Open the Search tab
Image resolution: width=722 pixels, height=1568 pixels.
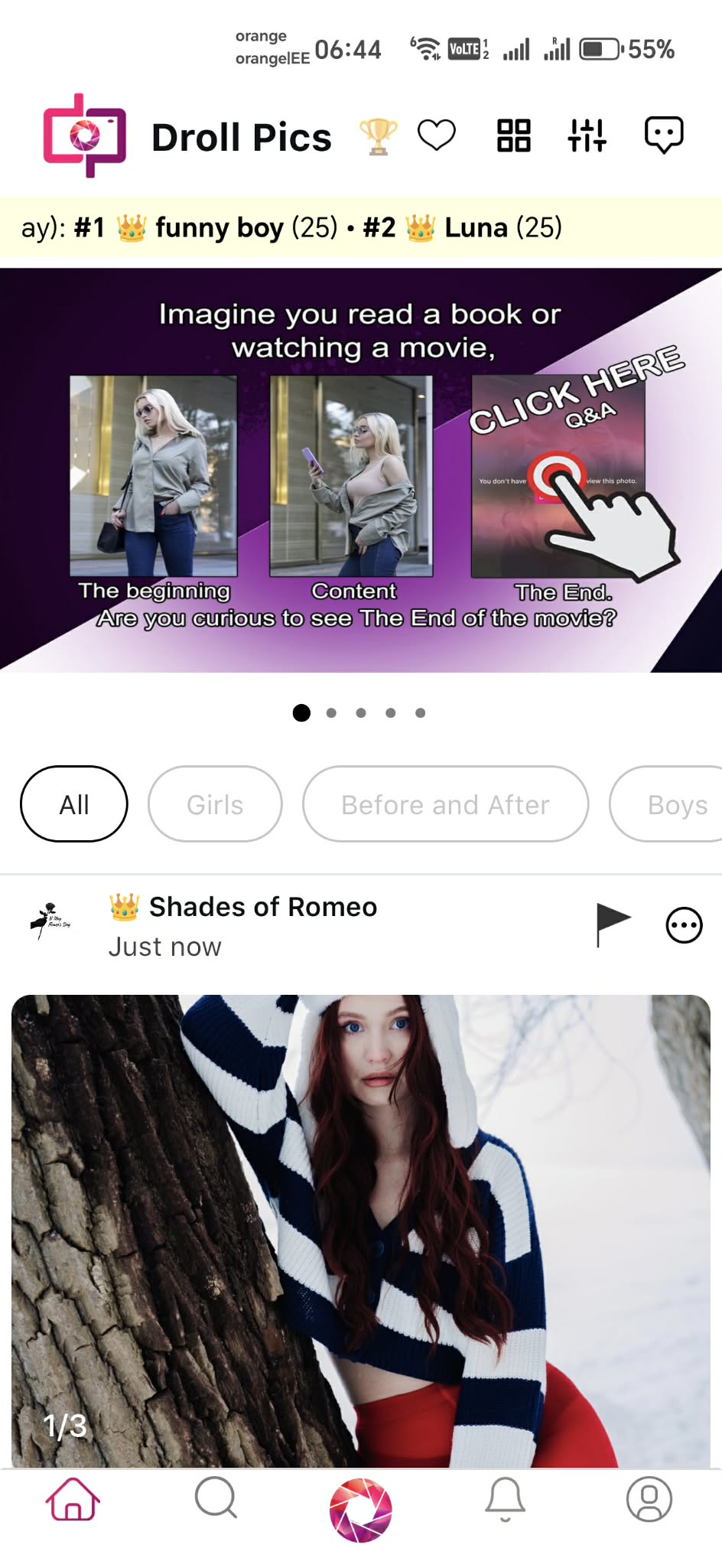216,1498
